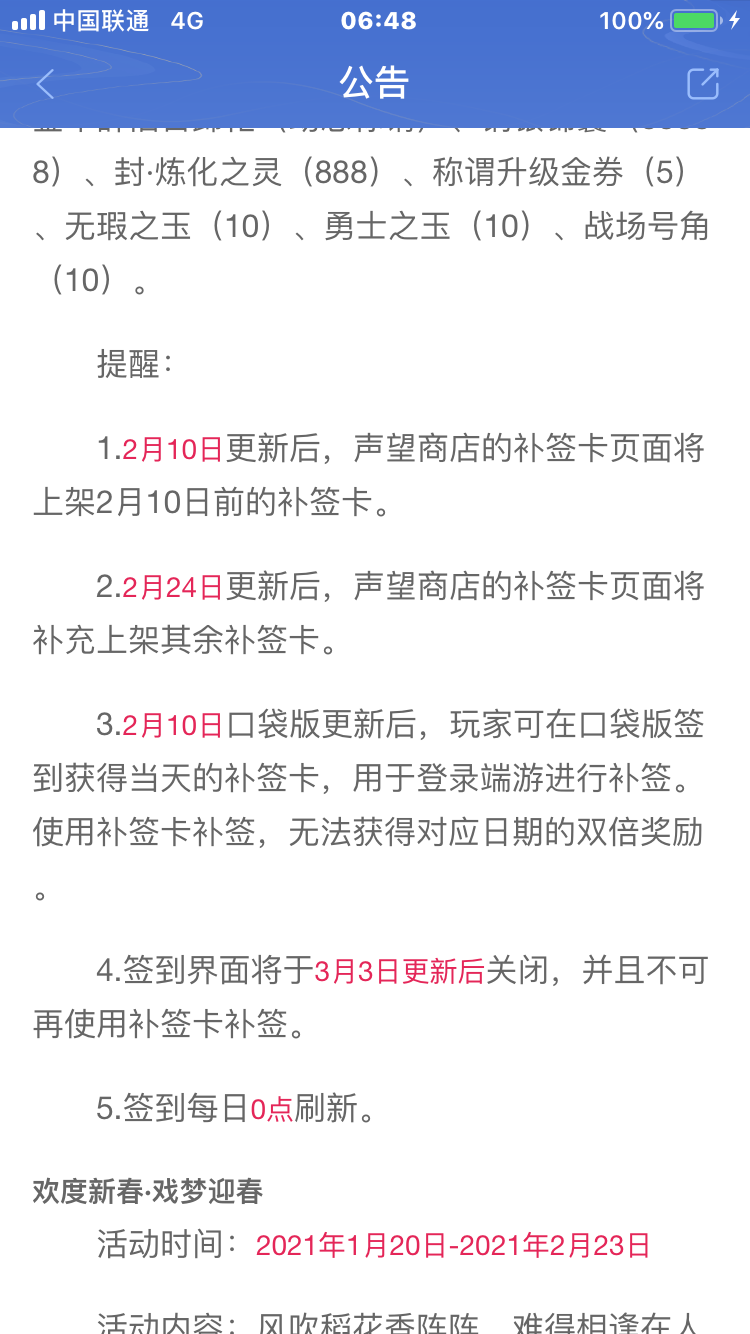Image resolution: width=750 pixels, height=1334 pixels.
Task: Go back from the 公告 page
Action: [45, 84]
